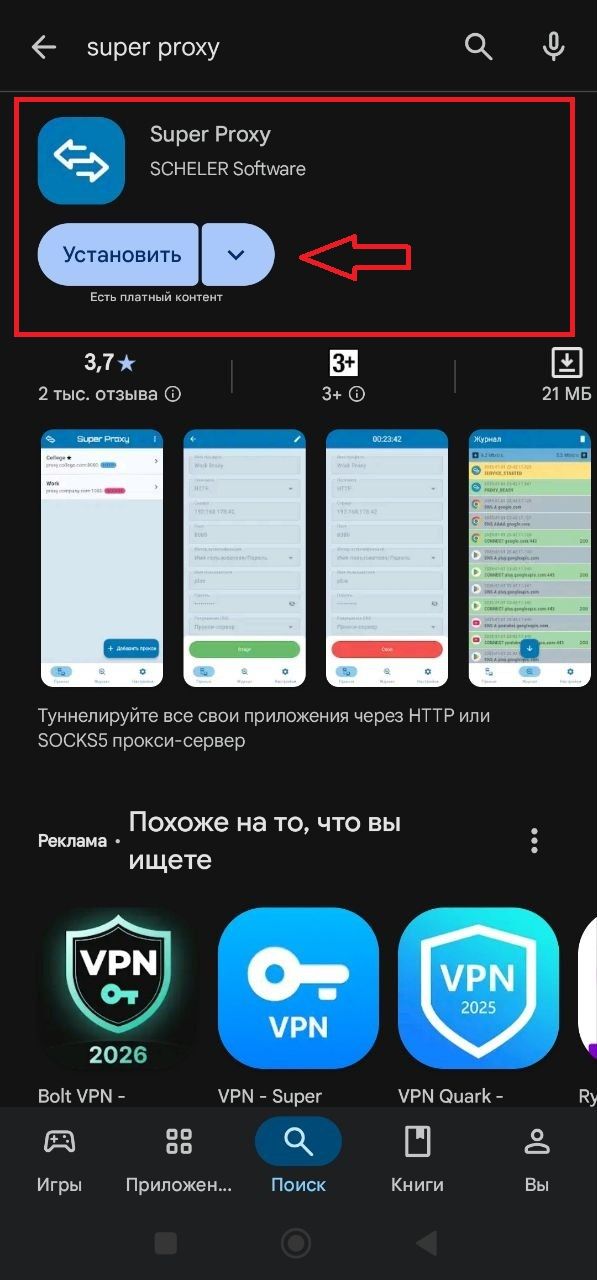Switch to the Приложения tab

click(x=179, y=1158)
